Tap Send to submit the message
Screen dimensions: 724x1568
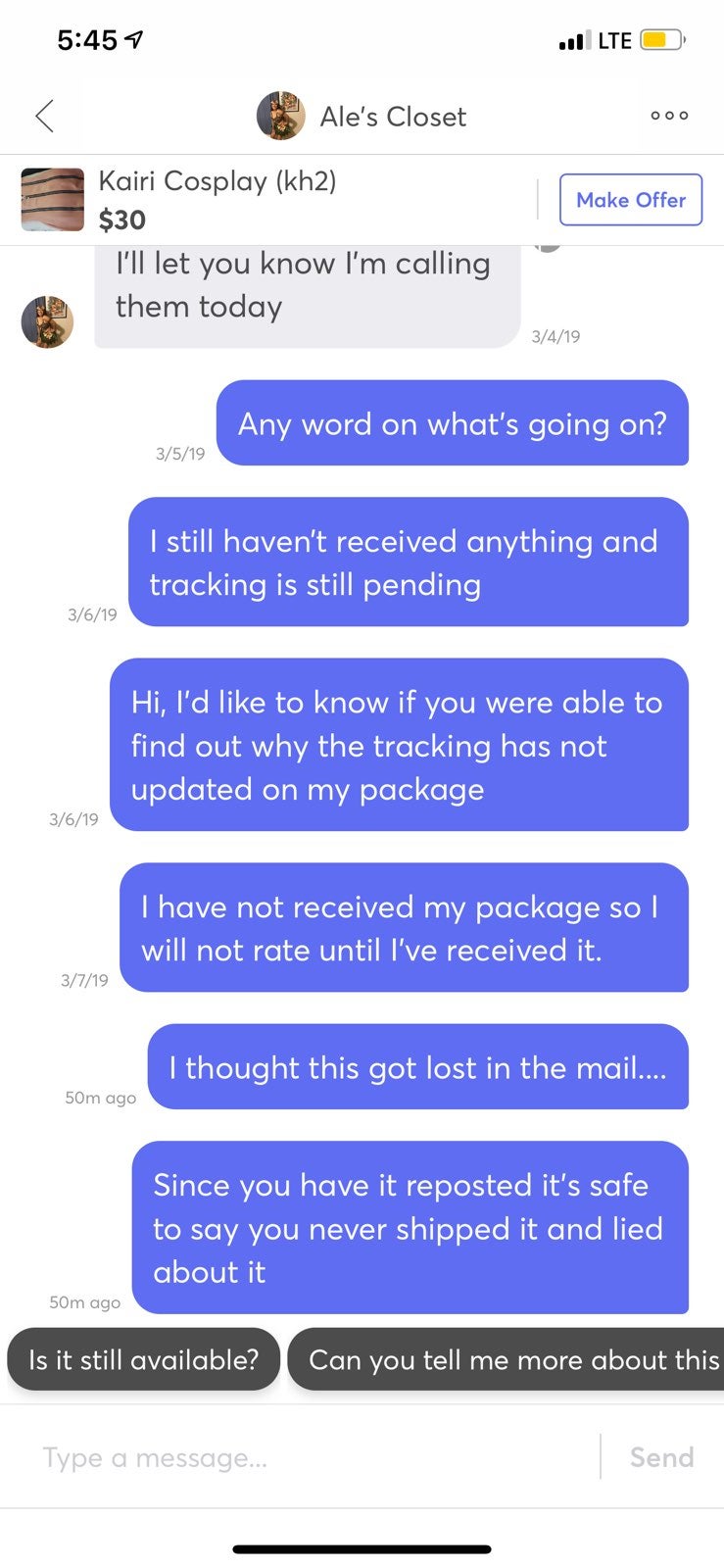[x=661, y=1457]
